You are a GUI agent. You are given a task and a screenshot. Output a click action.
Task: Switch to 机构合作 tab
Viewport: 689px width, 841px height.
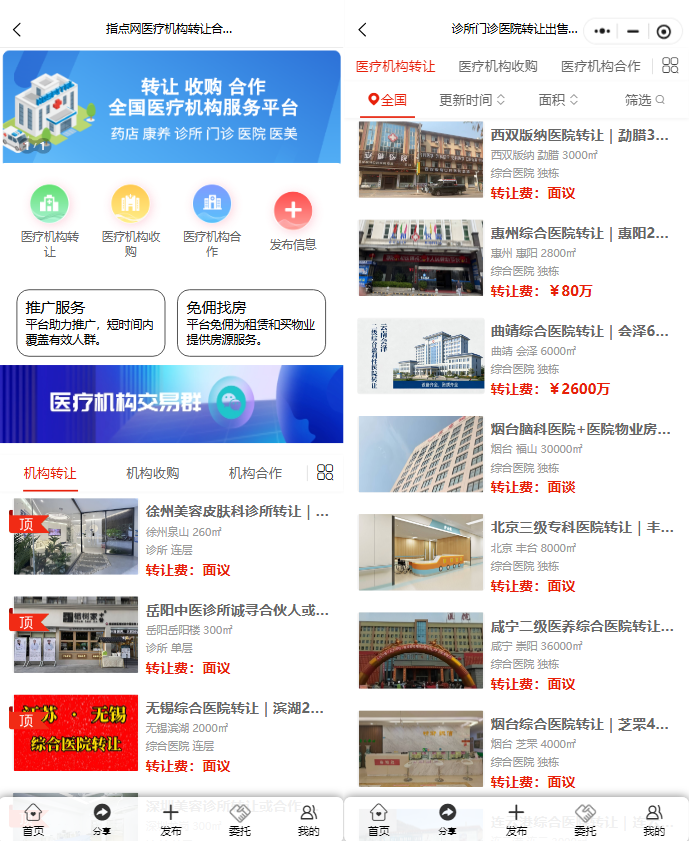click(255, 473)
